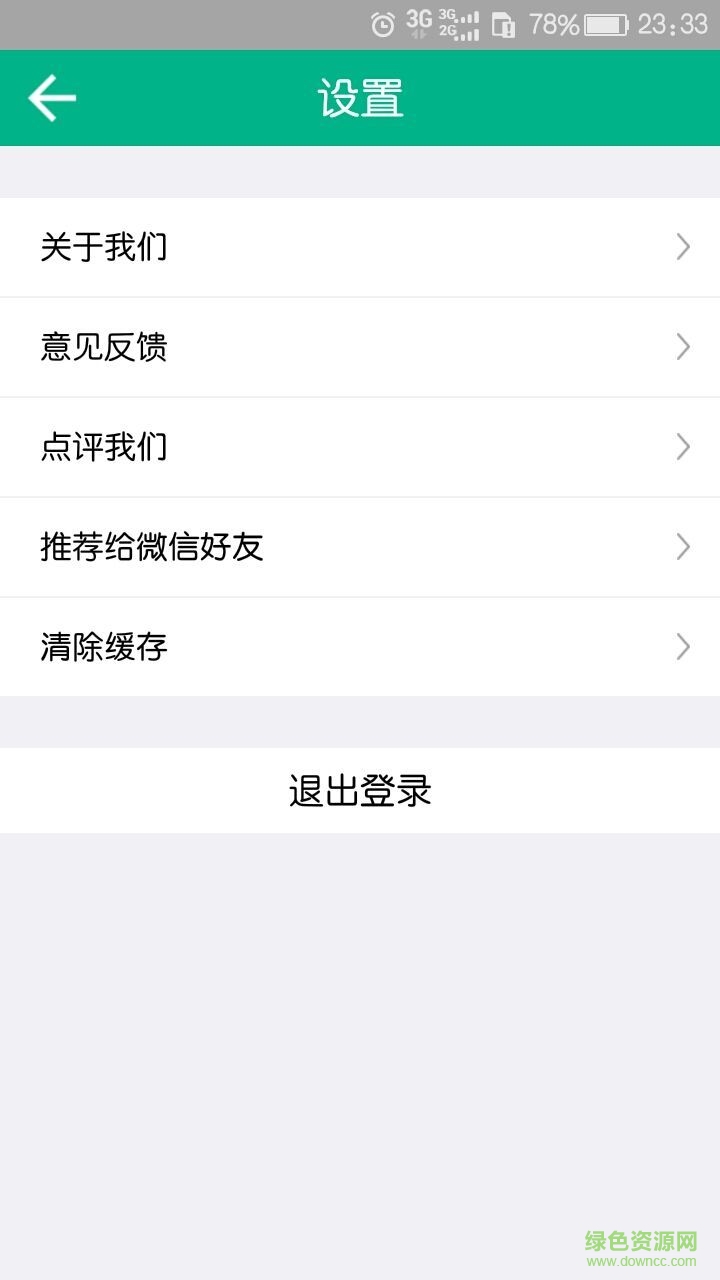Image resolution: width=720 pixels, height=1280 pixels.
Task: Choose 清除缓存 to clear cache
Action: pos(360,647)
